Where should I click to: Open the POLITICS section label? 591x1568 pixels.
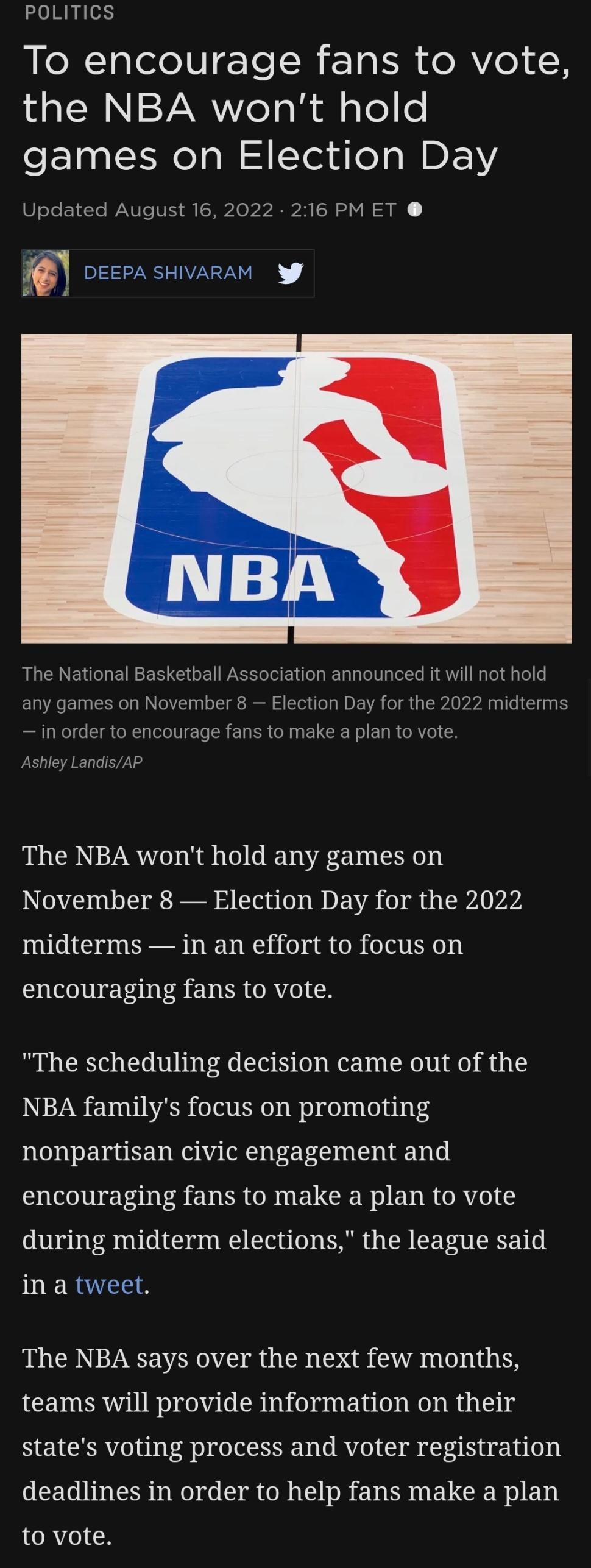[x=69, y=12]
